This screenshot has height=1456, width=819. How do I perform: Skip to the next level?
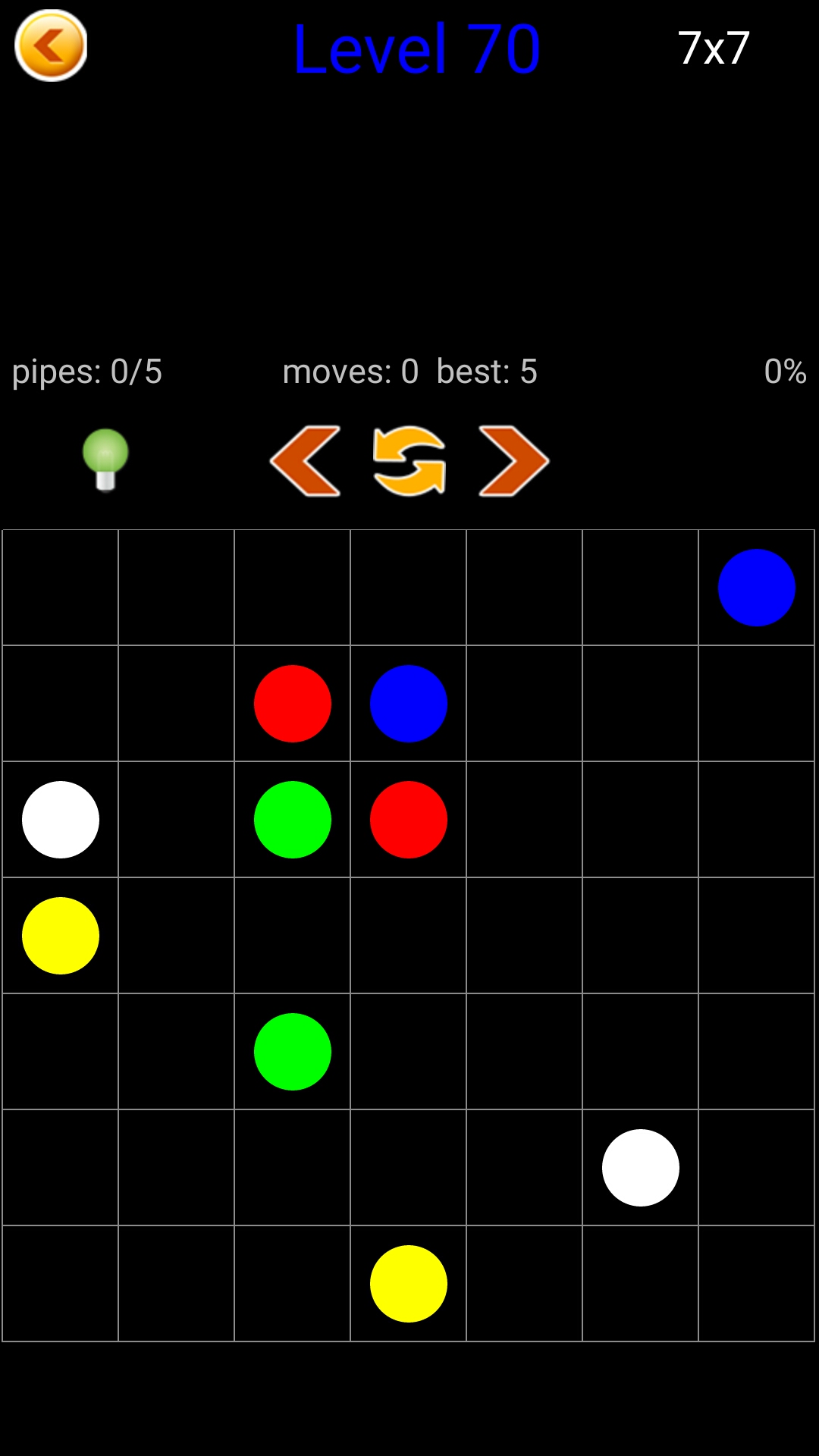513,461
